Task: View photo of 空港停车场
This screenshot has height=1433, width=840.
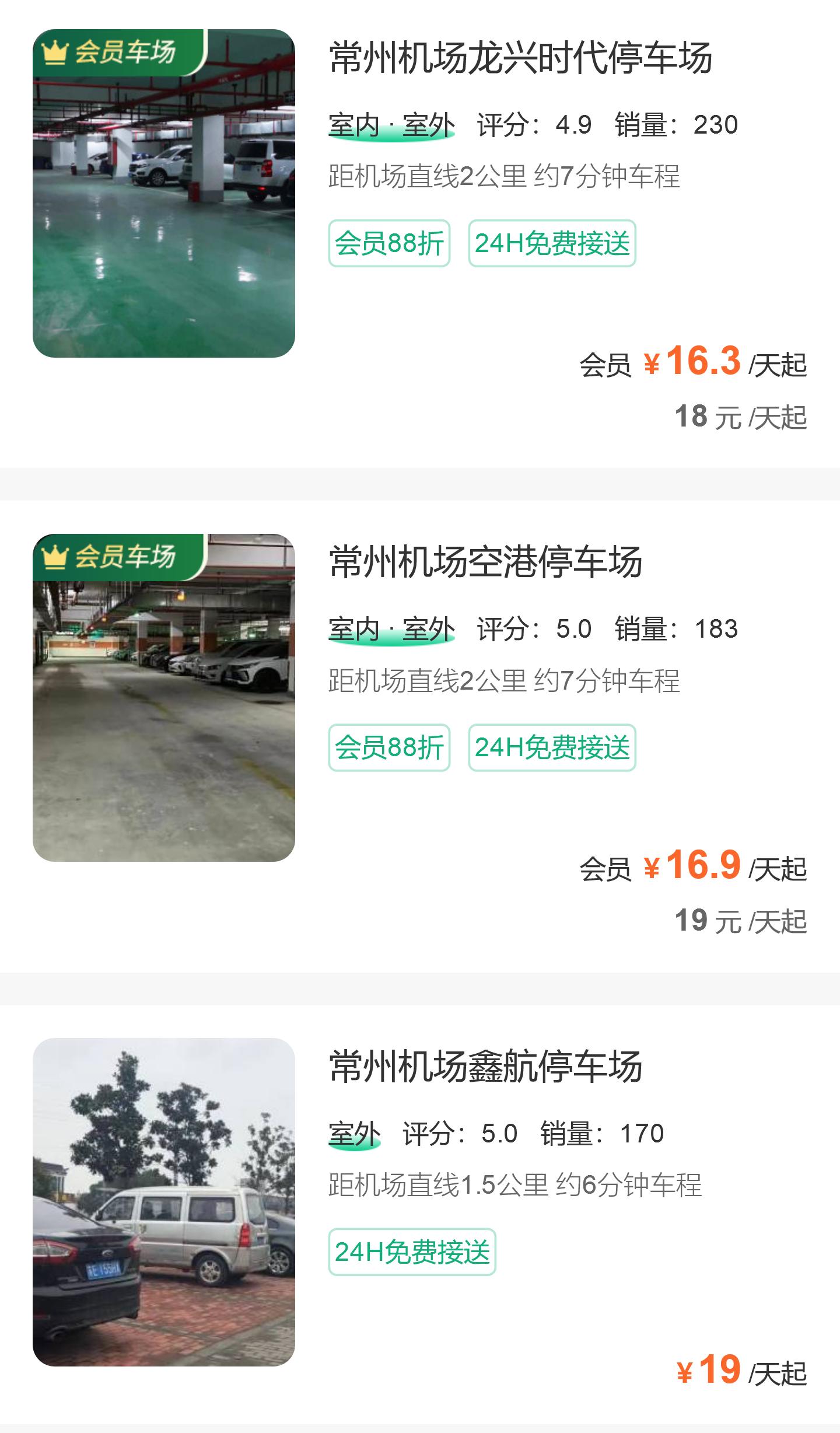Action: click(x=164, y=697)
